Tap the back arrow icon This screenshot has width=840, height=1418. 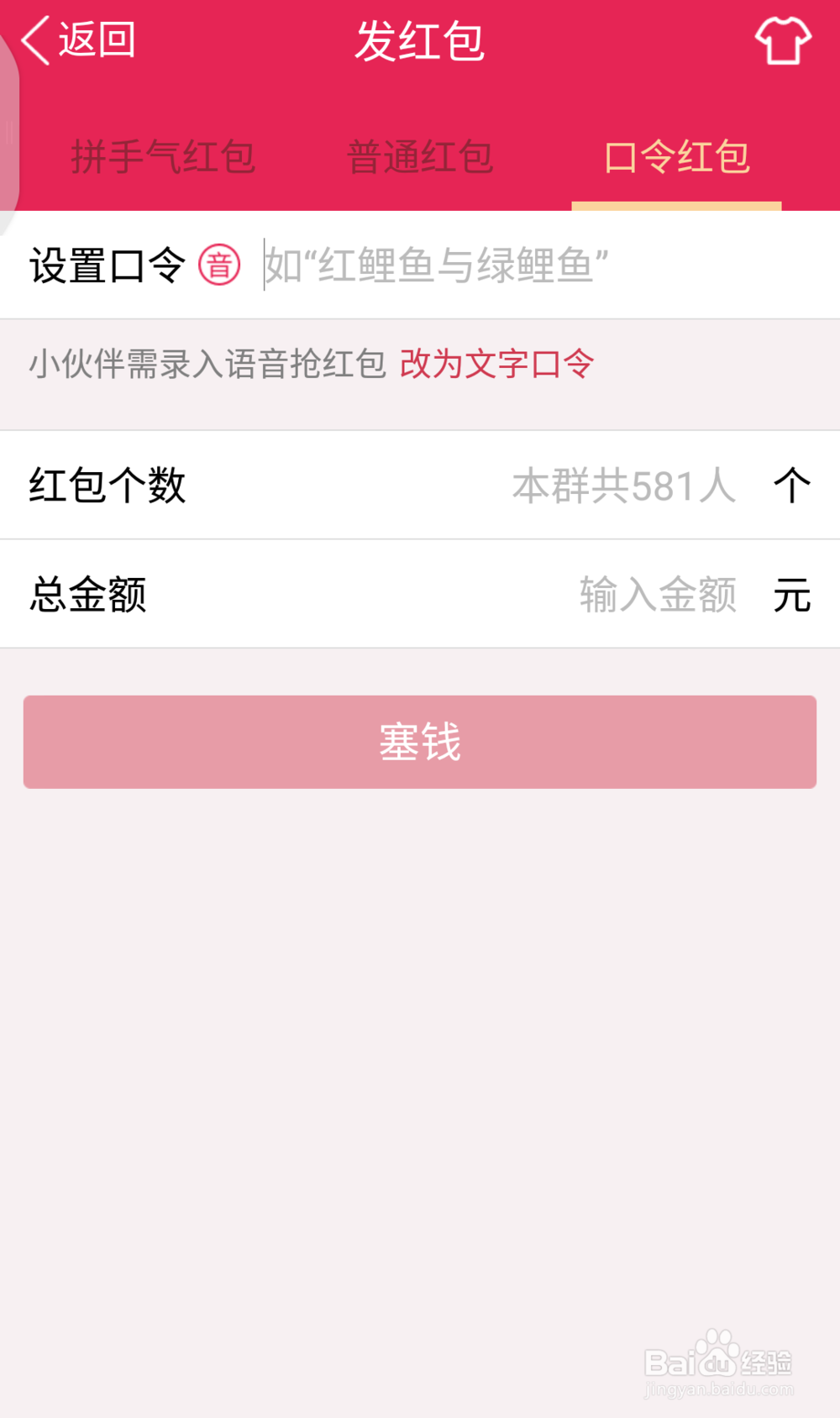(32, 40)
